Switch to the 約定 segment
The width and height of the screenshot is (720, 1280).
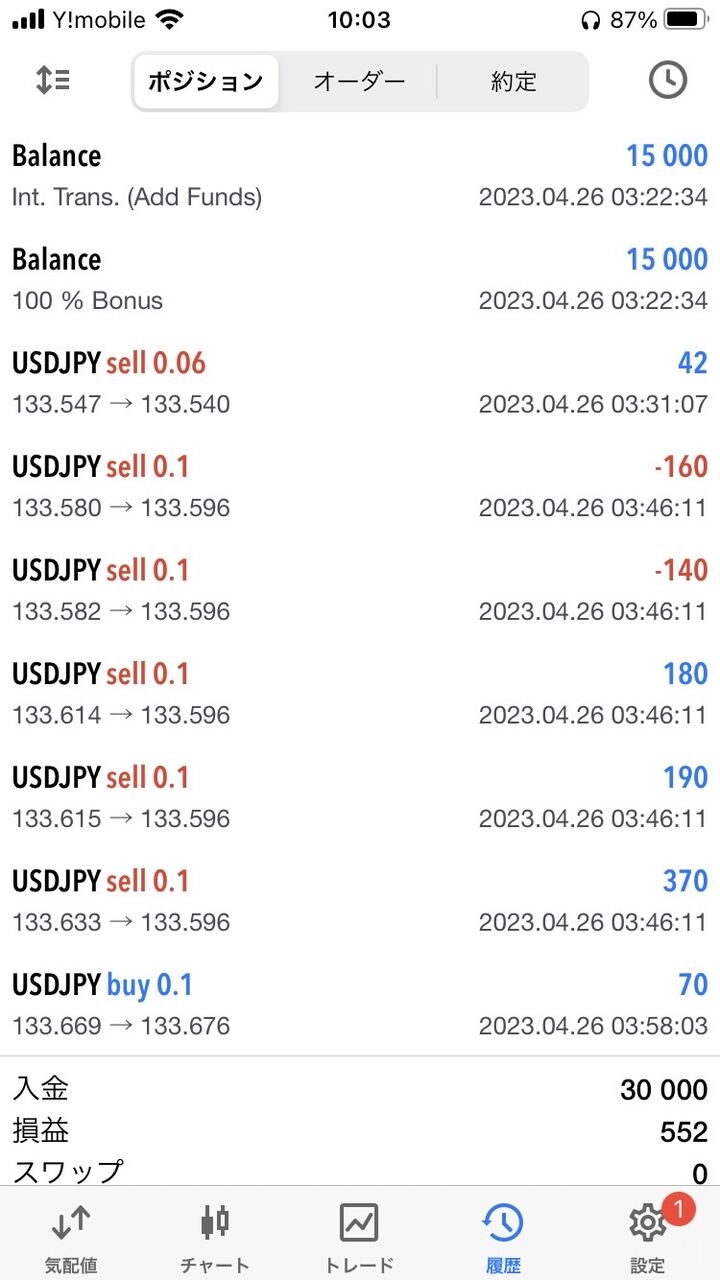[513, 82]
